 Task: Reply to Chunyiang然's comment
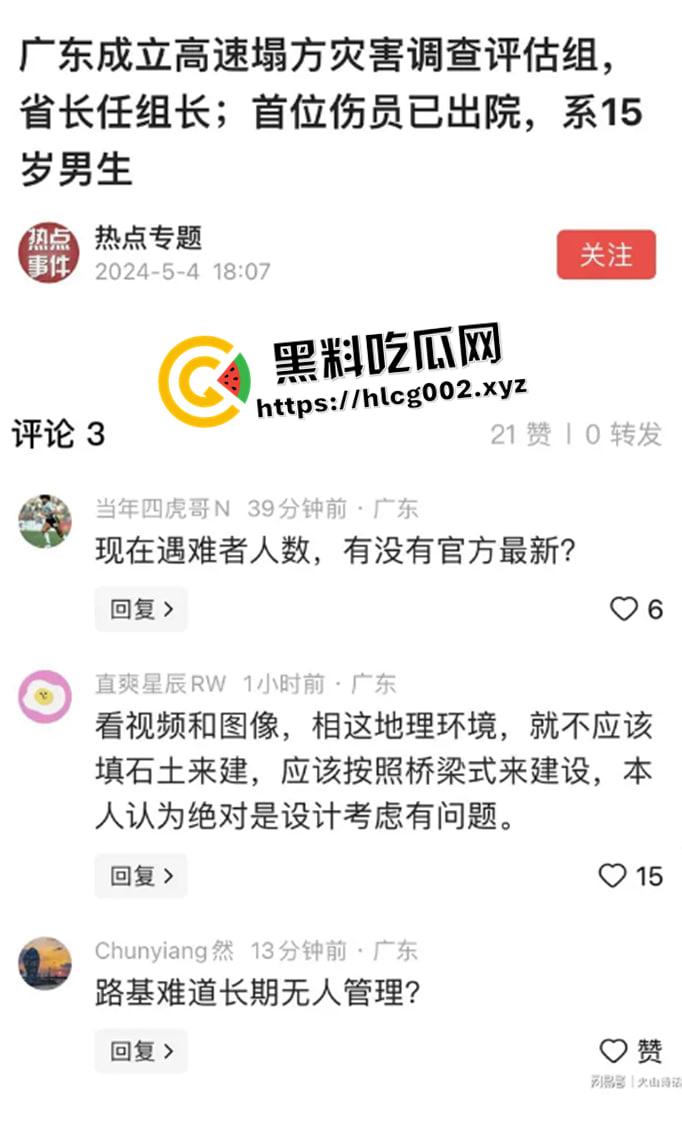pos(141,1051)
